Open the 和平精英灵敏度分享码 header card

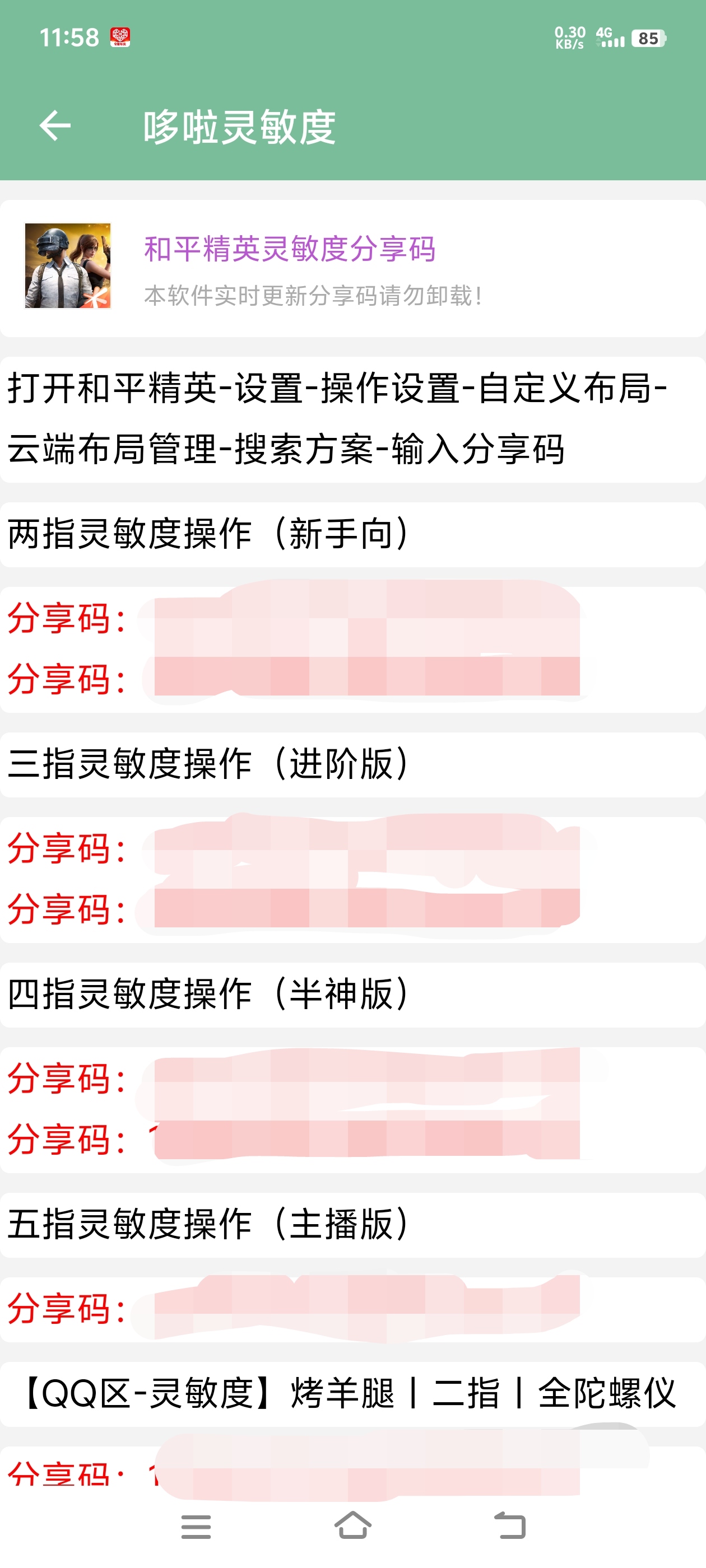[352, 268]
